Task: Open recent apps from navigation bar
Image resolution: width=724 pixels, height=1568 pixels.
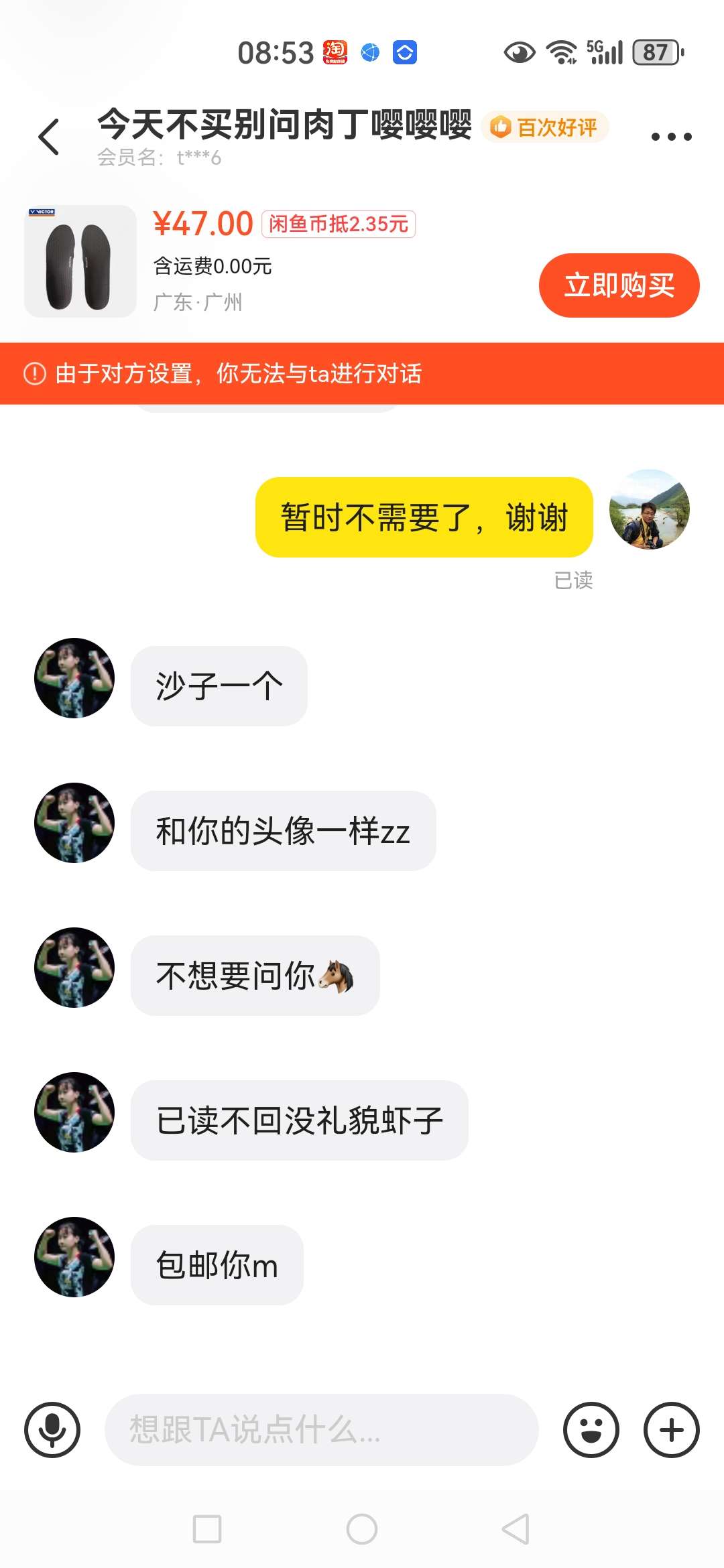Action: point(207,1529)
